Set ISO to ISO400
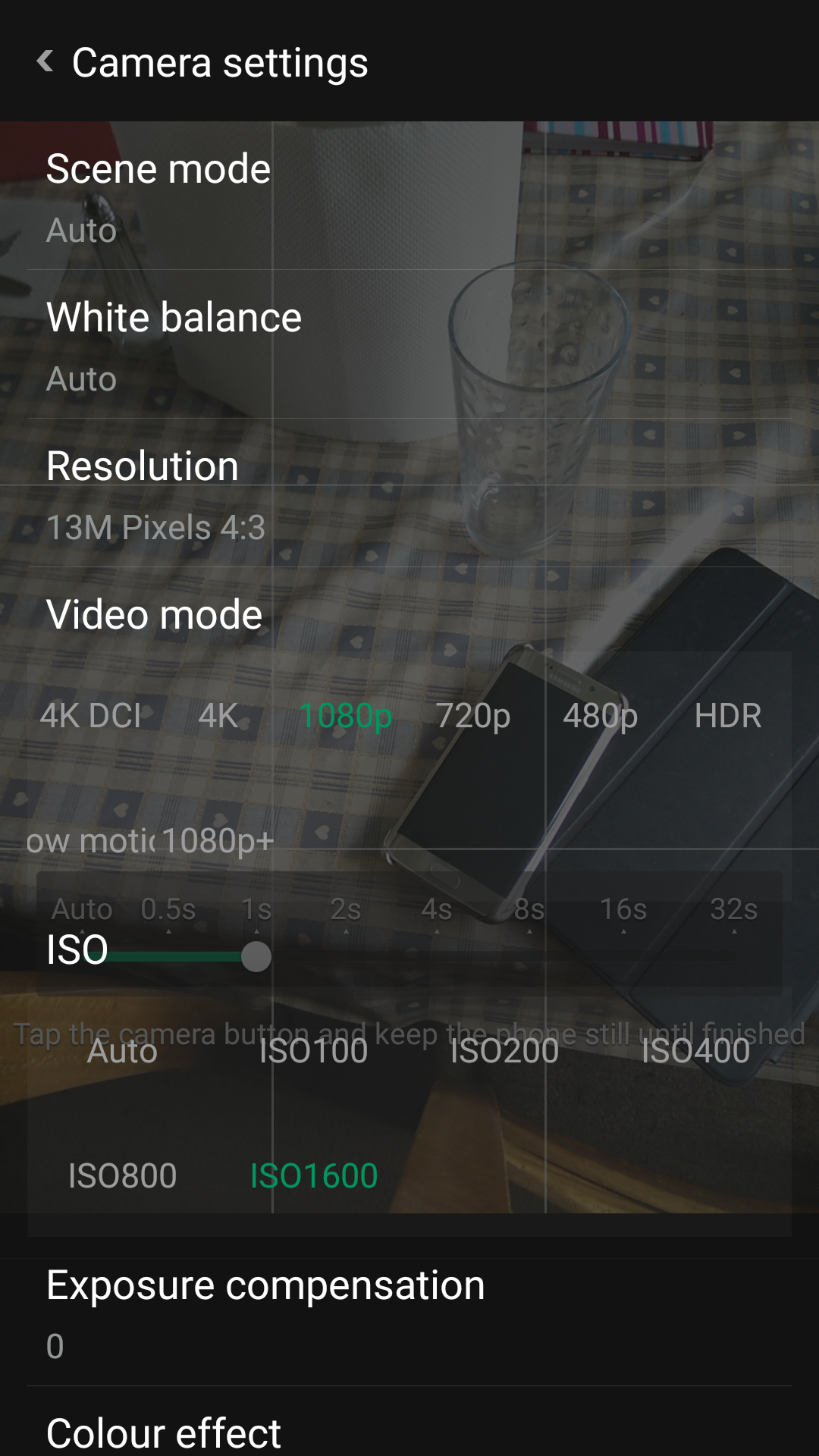This screenshot has width=819, height=1456. point(695,1052)
